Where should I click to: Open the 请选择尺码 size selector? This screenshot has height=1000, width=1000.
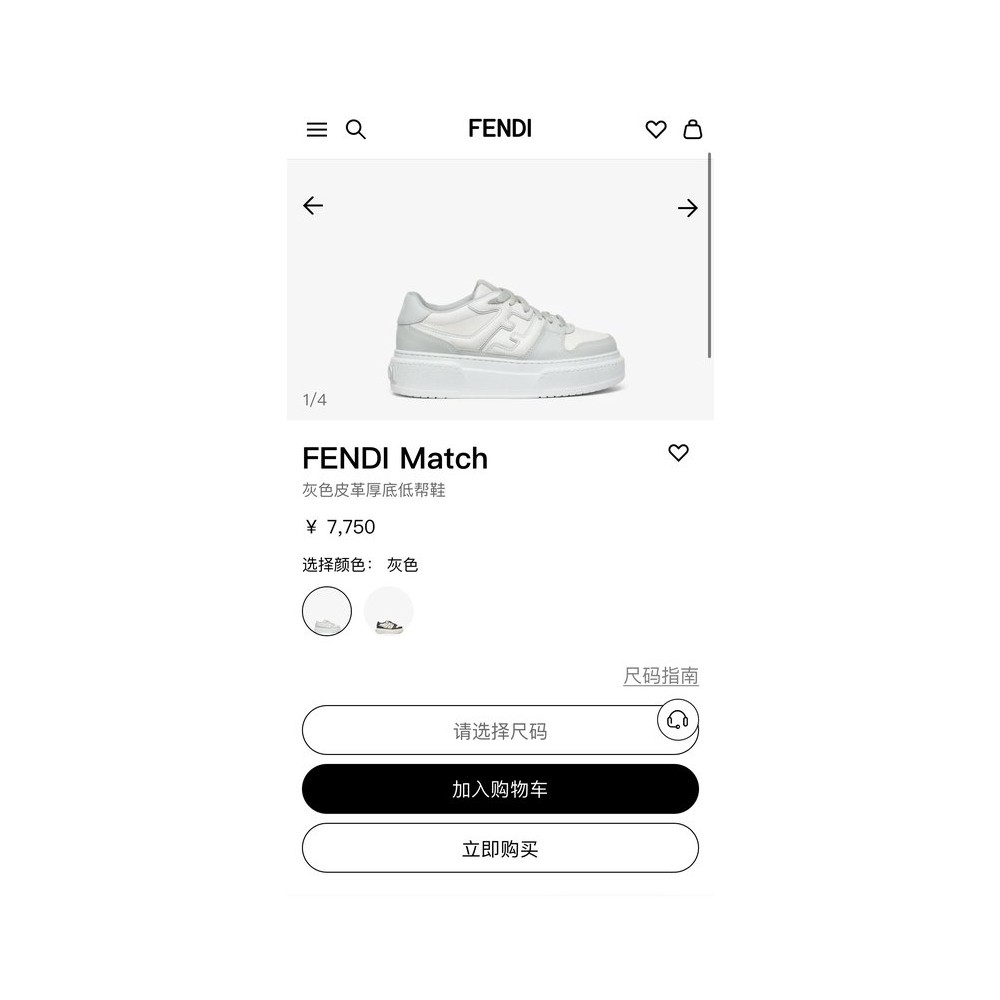click(x=500, y=730)
